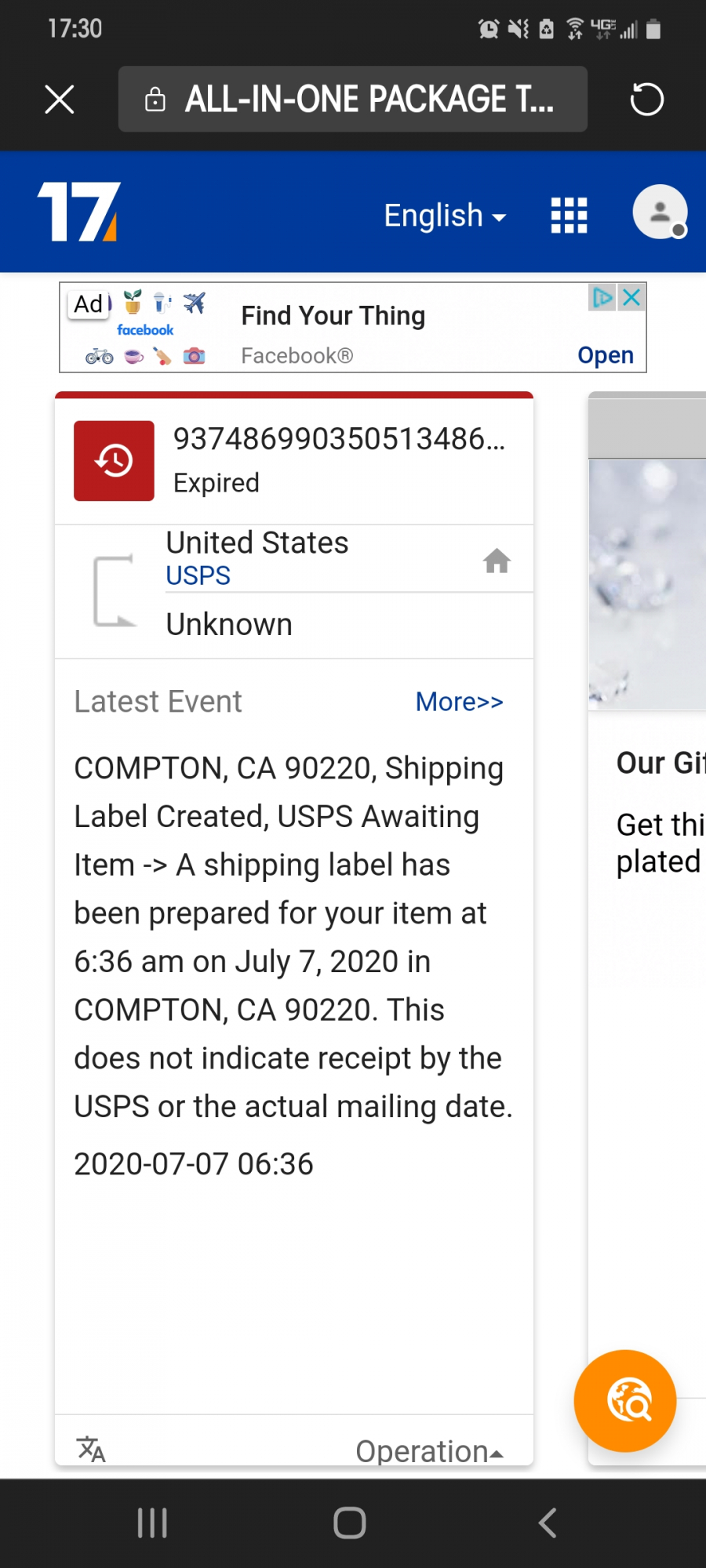Image resolution: width=706 pixels, height=1568 pixels.
Task: Open the recent apps view
Action: click(x=152, y=1523)
